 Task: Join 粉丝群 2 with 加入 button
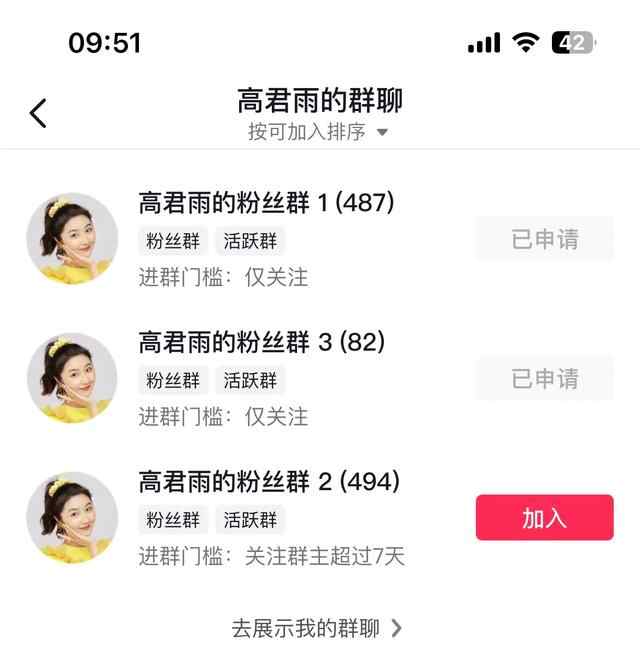[544, 517]
